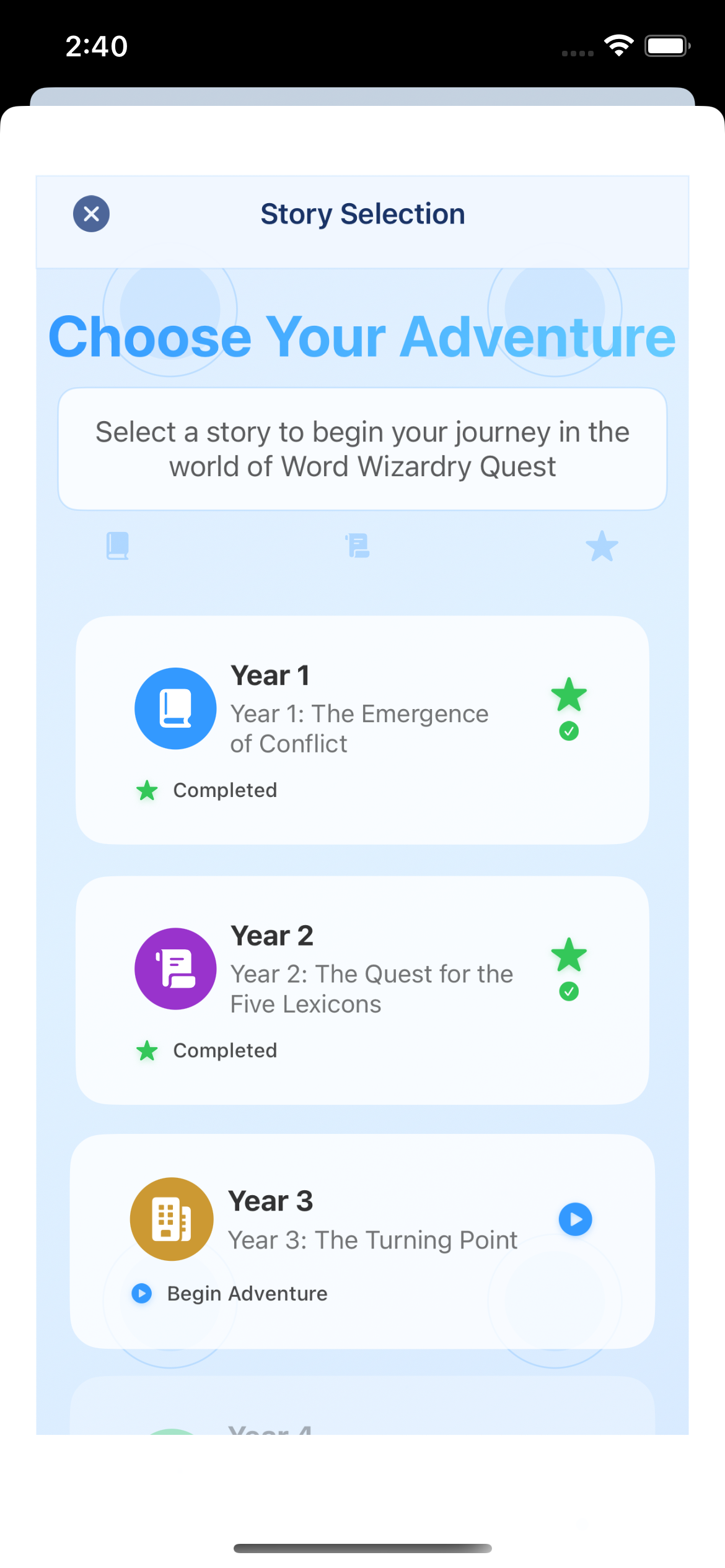Viewport: 725px width, 1568px height.
Task: Select Year 2 Quest for the Five Lexicons
Action: 362,989
